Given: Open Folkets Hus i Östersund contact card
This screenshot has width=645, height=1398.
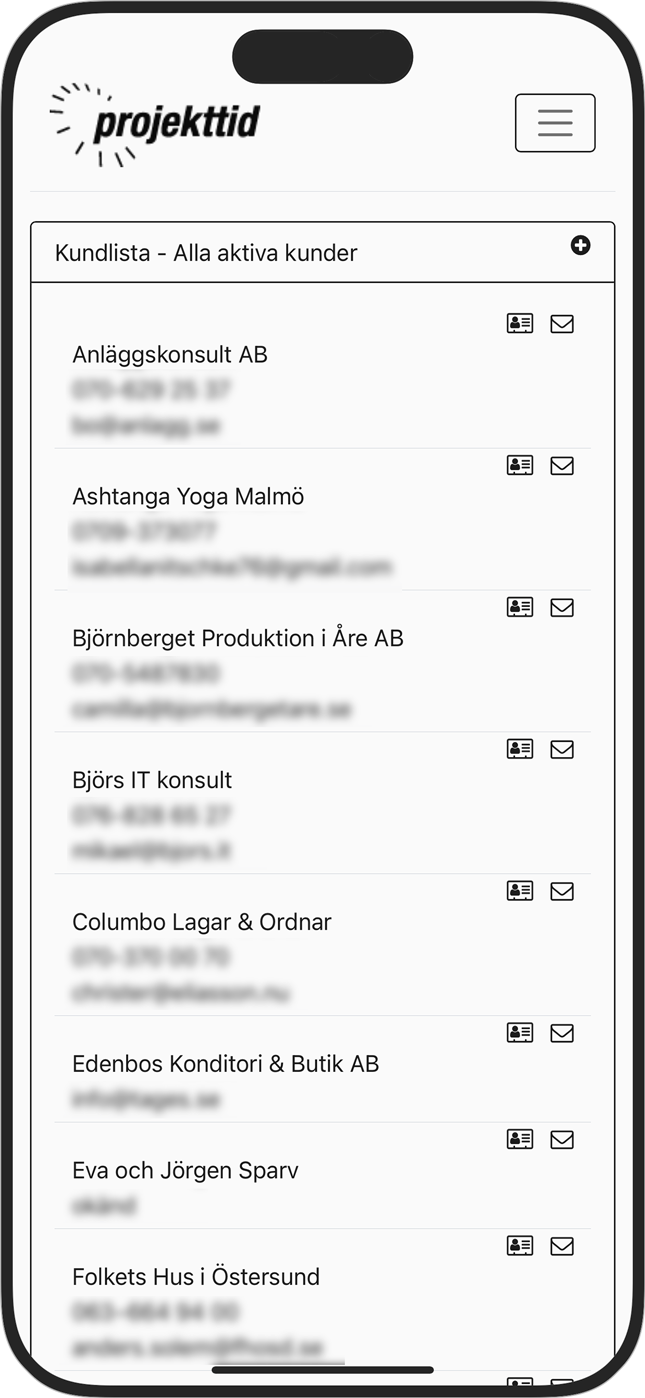Looking at the screenshot, I should 520,1246.
